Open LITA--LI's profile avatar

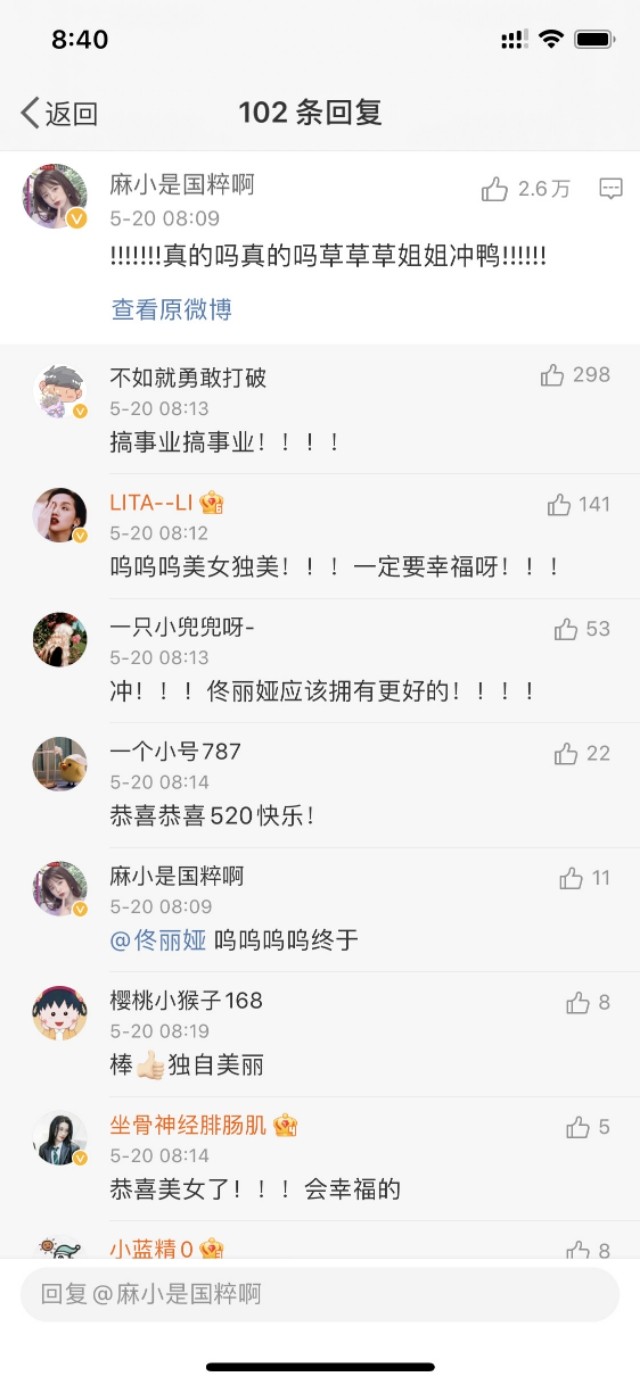(60, 515)
